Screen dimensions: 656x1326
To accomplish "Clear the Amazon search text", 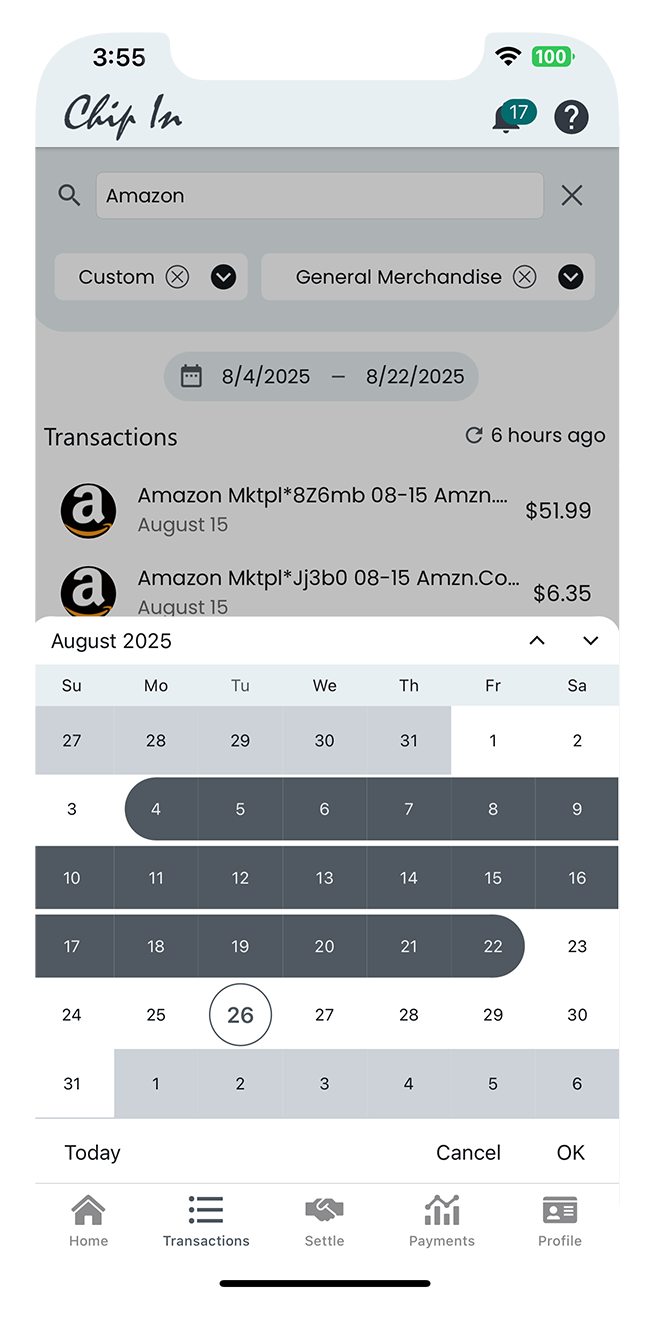I will (572, 196).
